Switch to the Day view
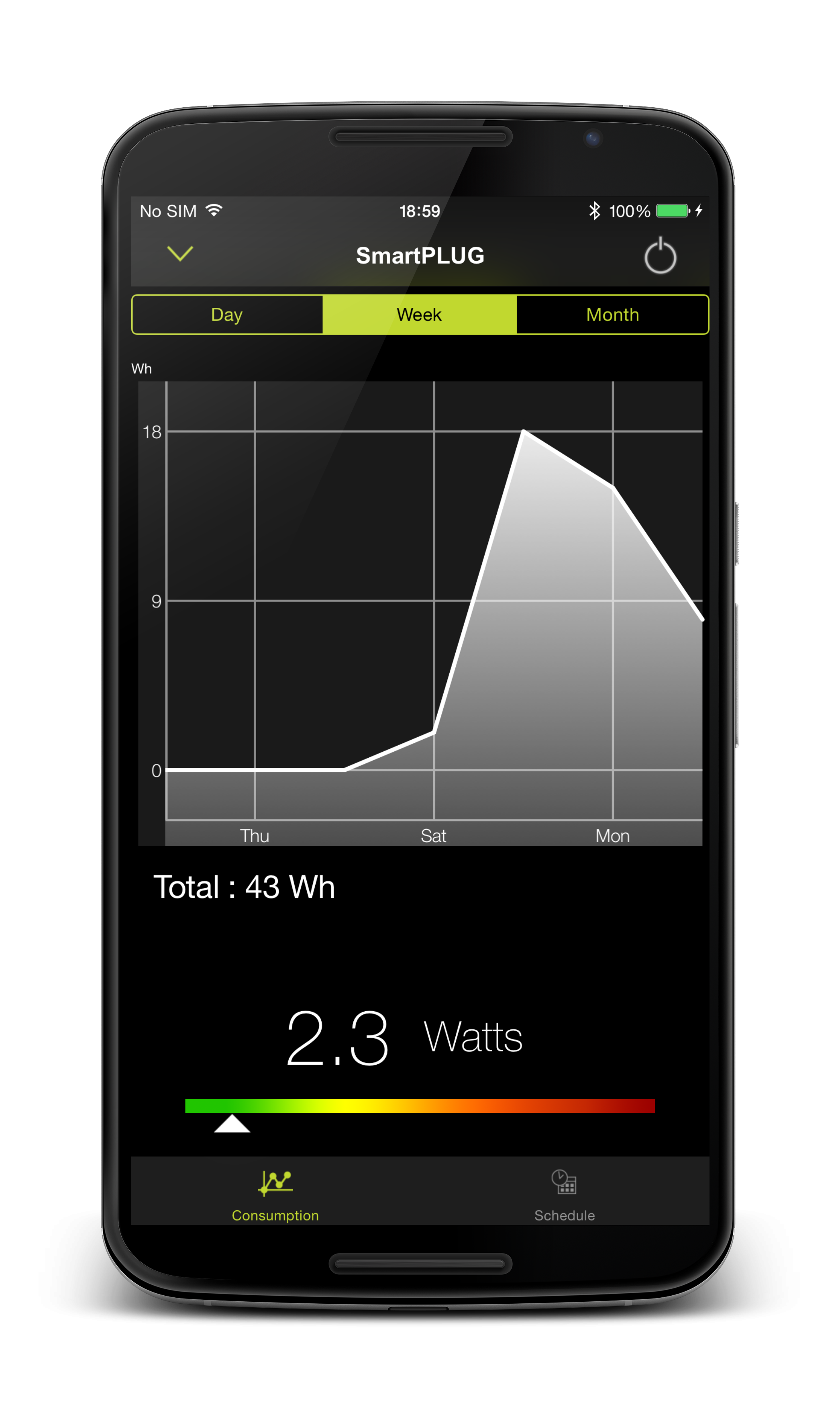840x1411 pixels. [227, 314]
